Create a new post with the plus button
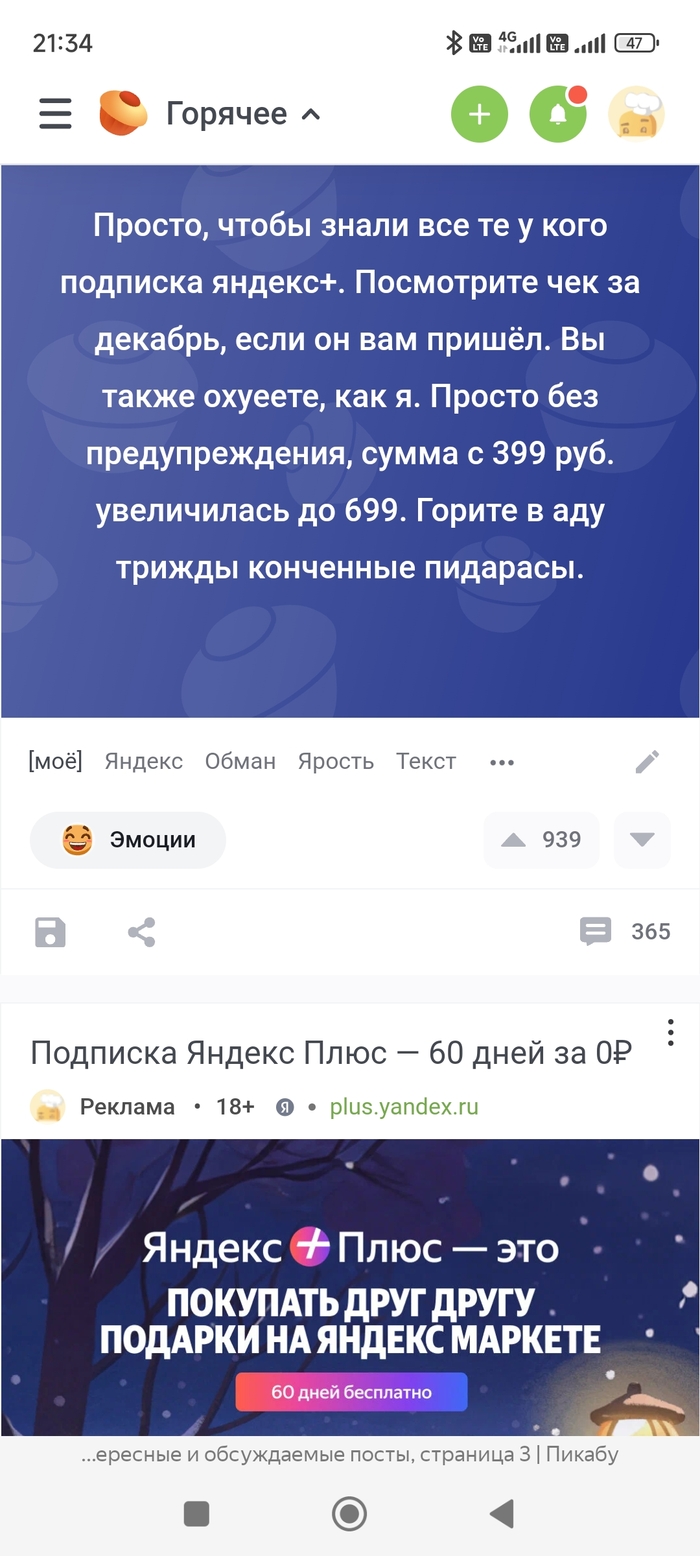The height and width of the screenshot is (1556, 700). [x=479, y=114]
